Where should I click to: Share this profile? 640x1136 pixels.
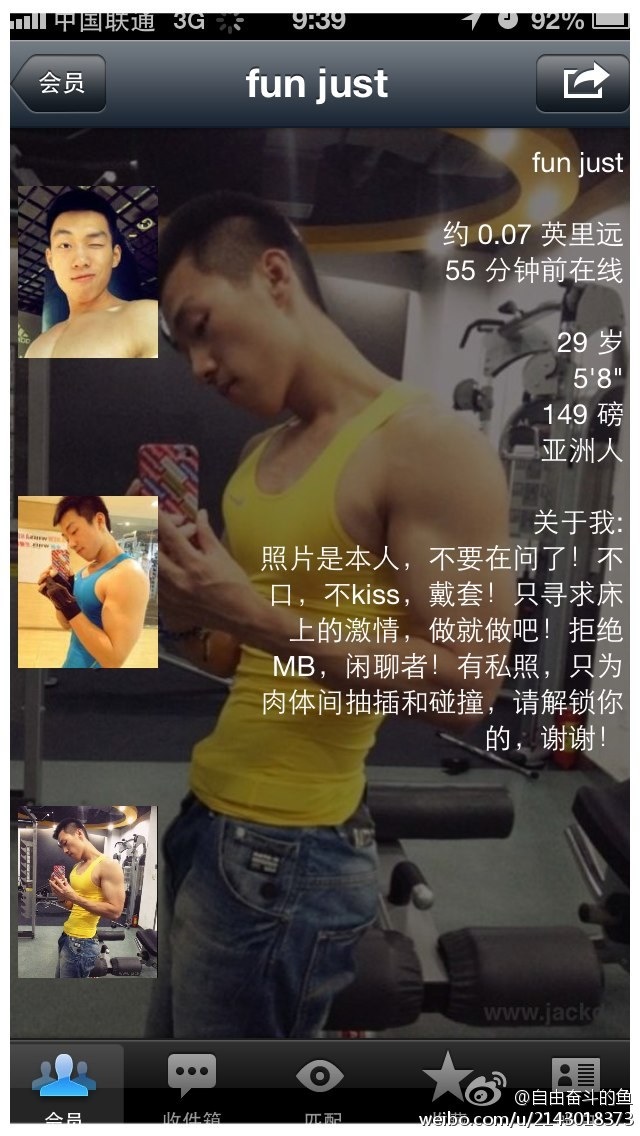coord(584,83)
